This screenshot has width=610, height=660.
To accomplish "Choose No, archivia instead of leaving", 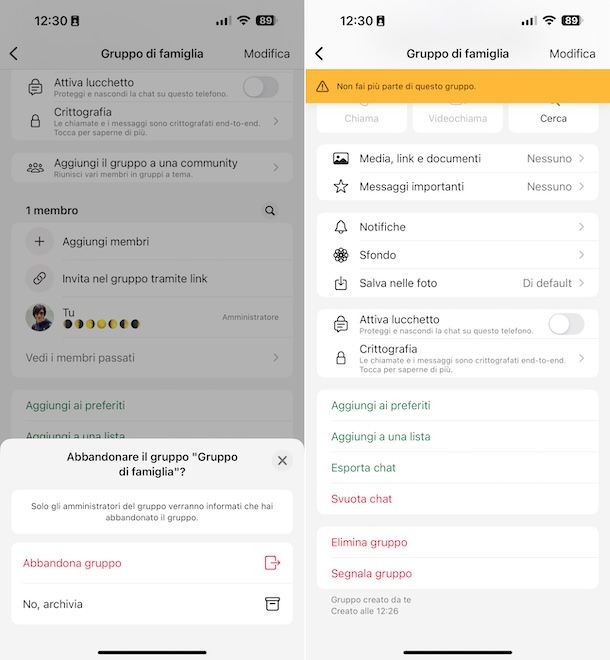I will (x=152, y=604).
